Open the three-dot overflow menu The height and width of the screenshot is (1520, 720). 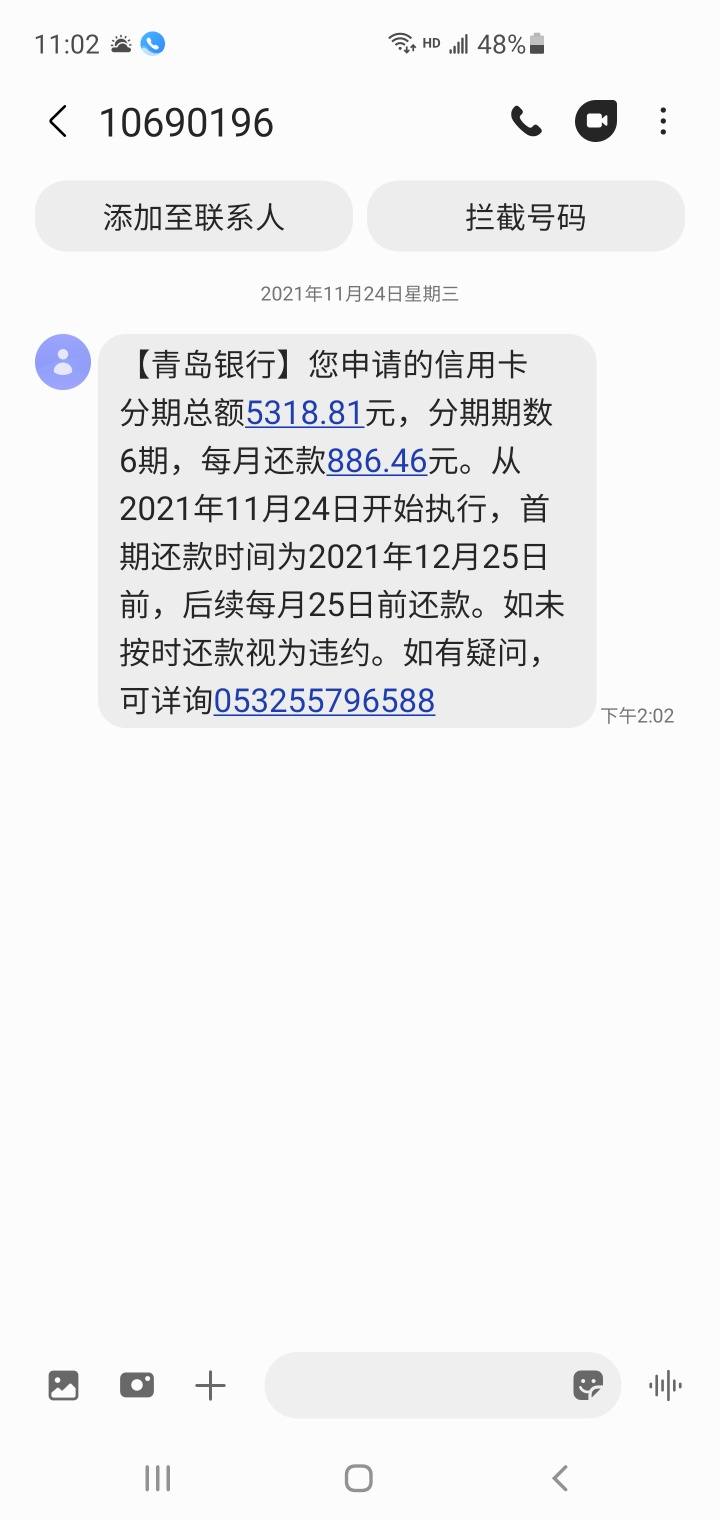pos(663,122)
